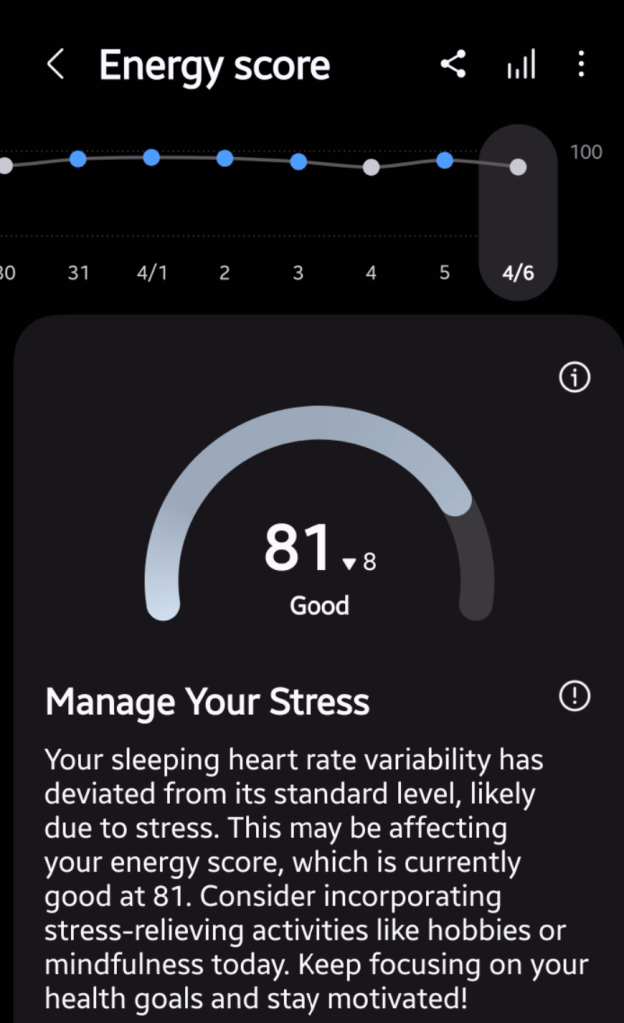Open the Manage Your Stress notice icon
Viewport: 624px width, 1023px height.
[574, 697]
